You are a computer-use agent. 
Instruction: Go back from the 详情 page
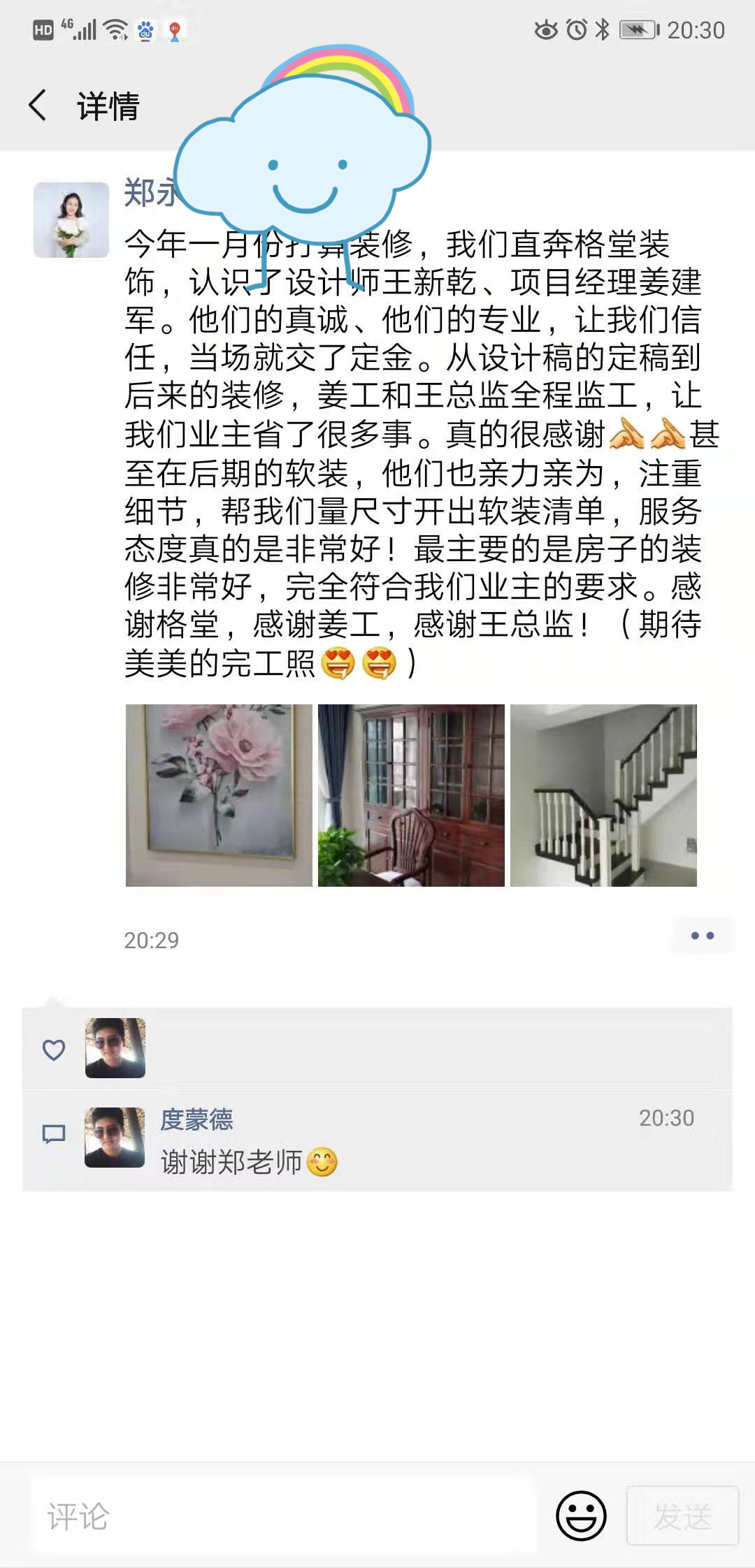pos(38,106)
